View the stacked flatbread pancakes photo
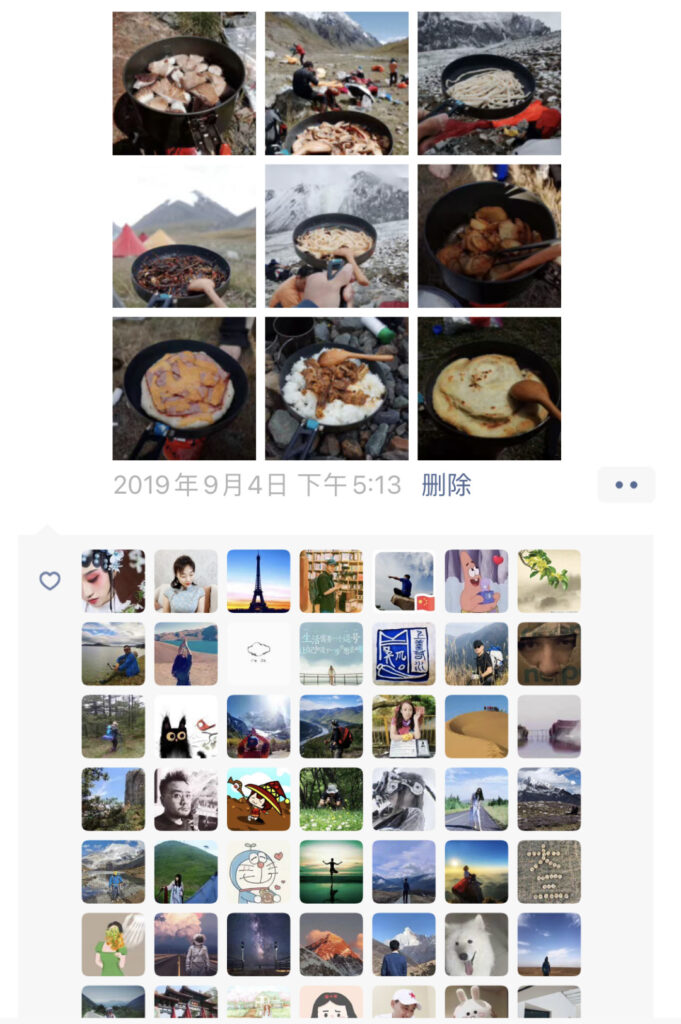Image resolution: width=681 pixels, height=1024 pixels. (x=489, y=388)
